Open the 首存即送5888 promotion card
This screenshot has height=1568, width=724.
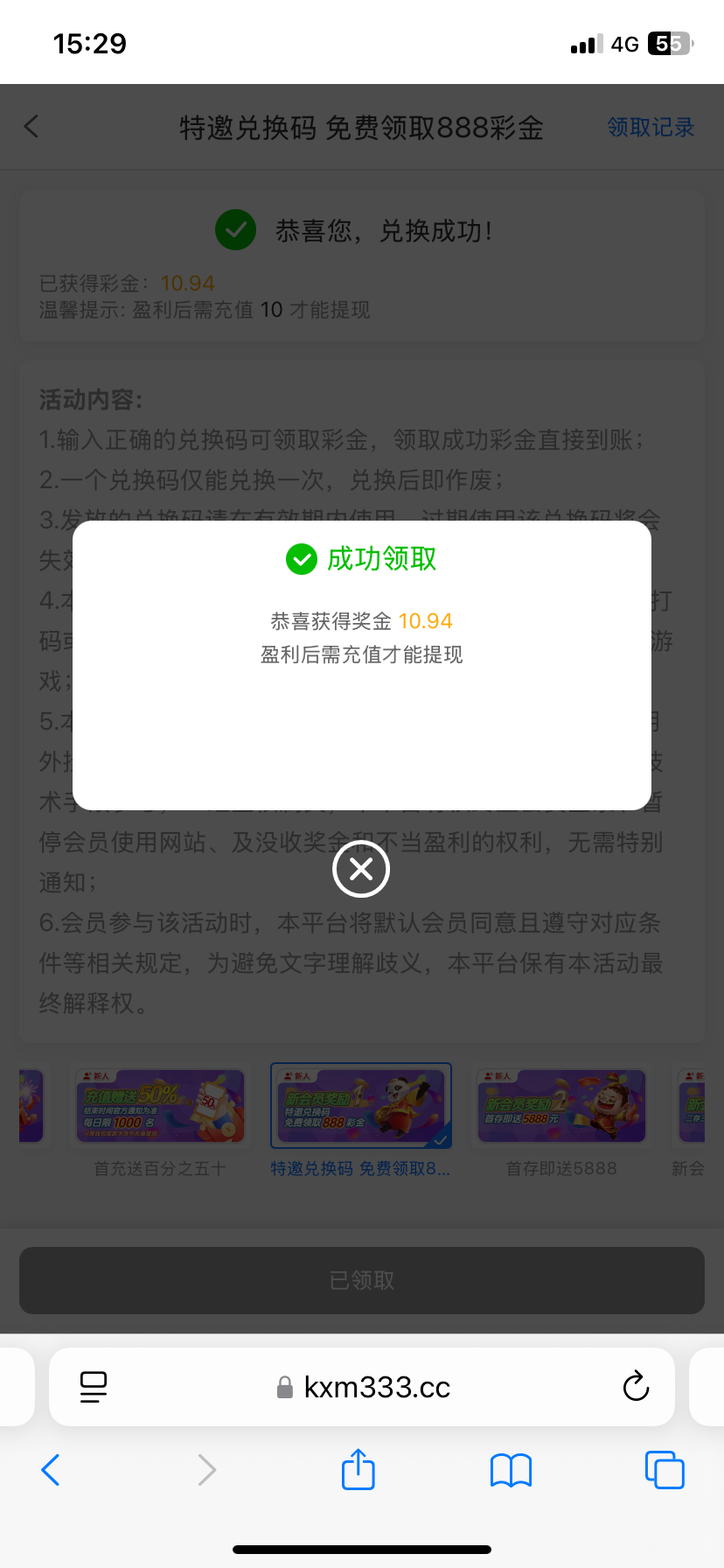tap(561, 1108)
